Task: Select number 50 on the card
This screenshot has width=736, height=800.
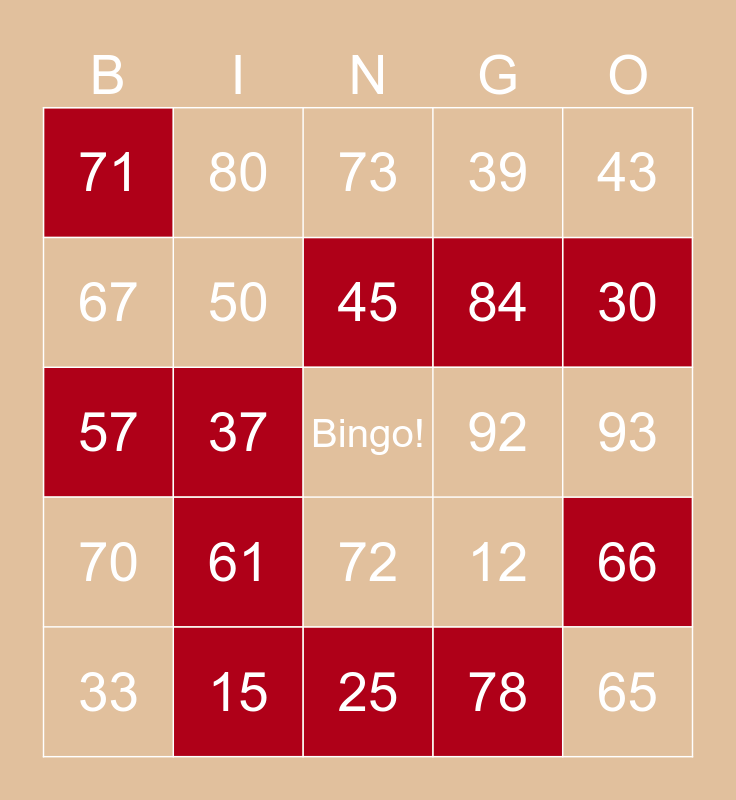Action: point(238,303)
